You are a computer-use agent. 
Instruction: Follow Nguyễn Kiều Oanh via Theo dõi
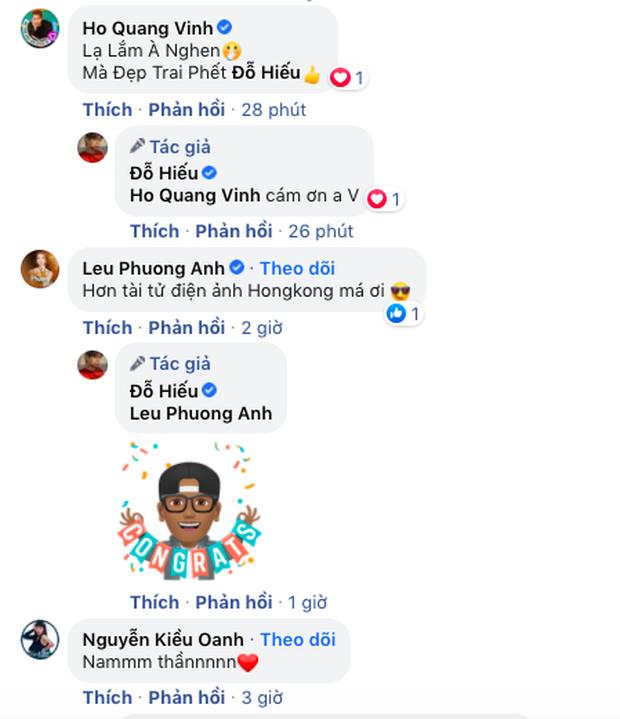point(297,639)
